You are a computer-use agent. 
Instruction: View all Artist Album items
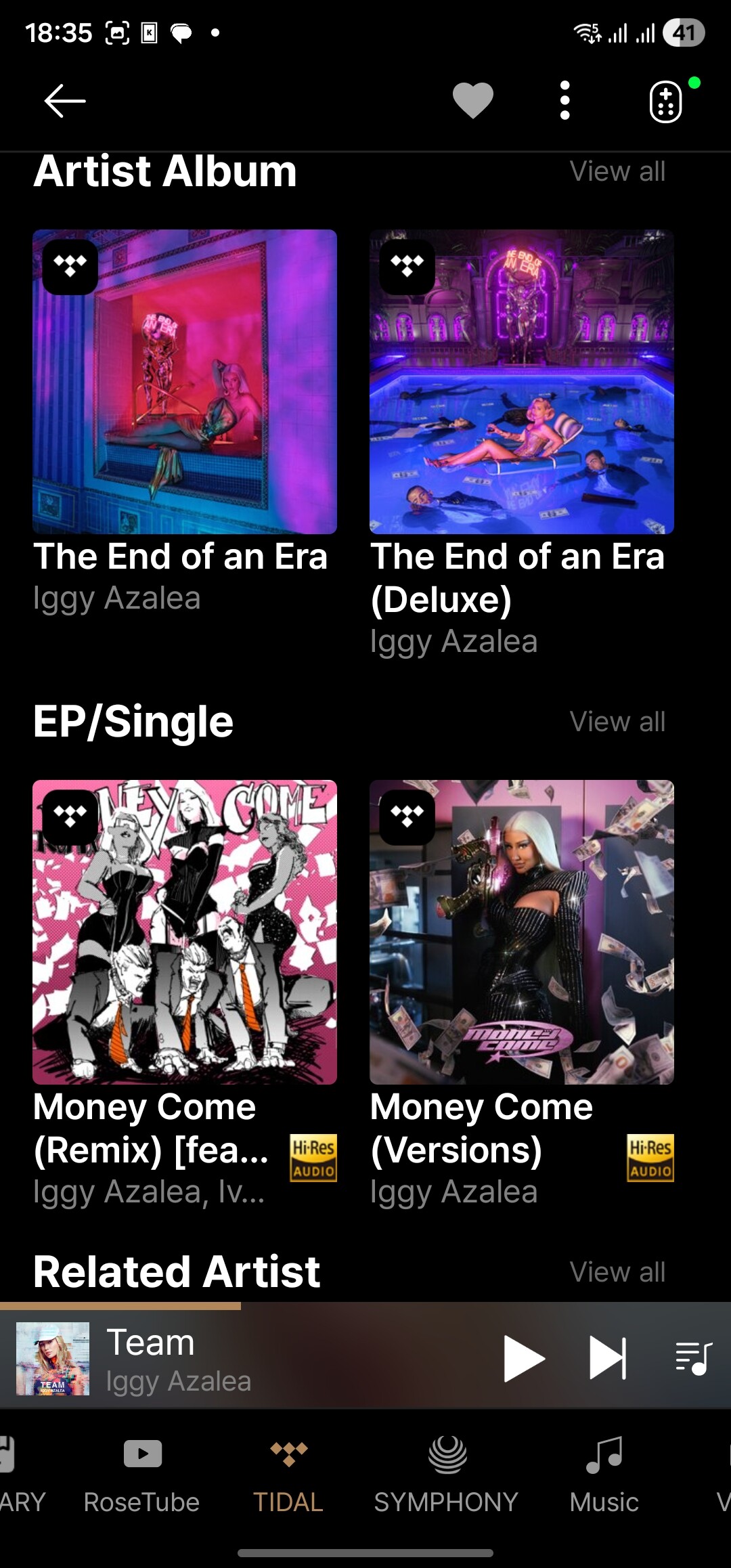tap(617, 171)
